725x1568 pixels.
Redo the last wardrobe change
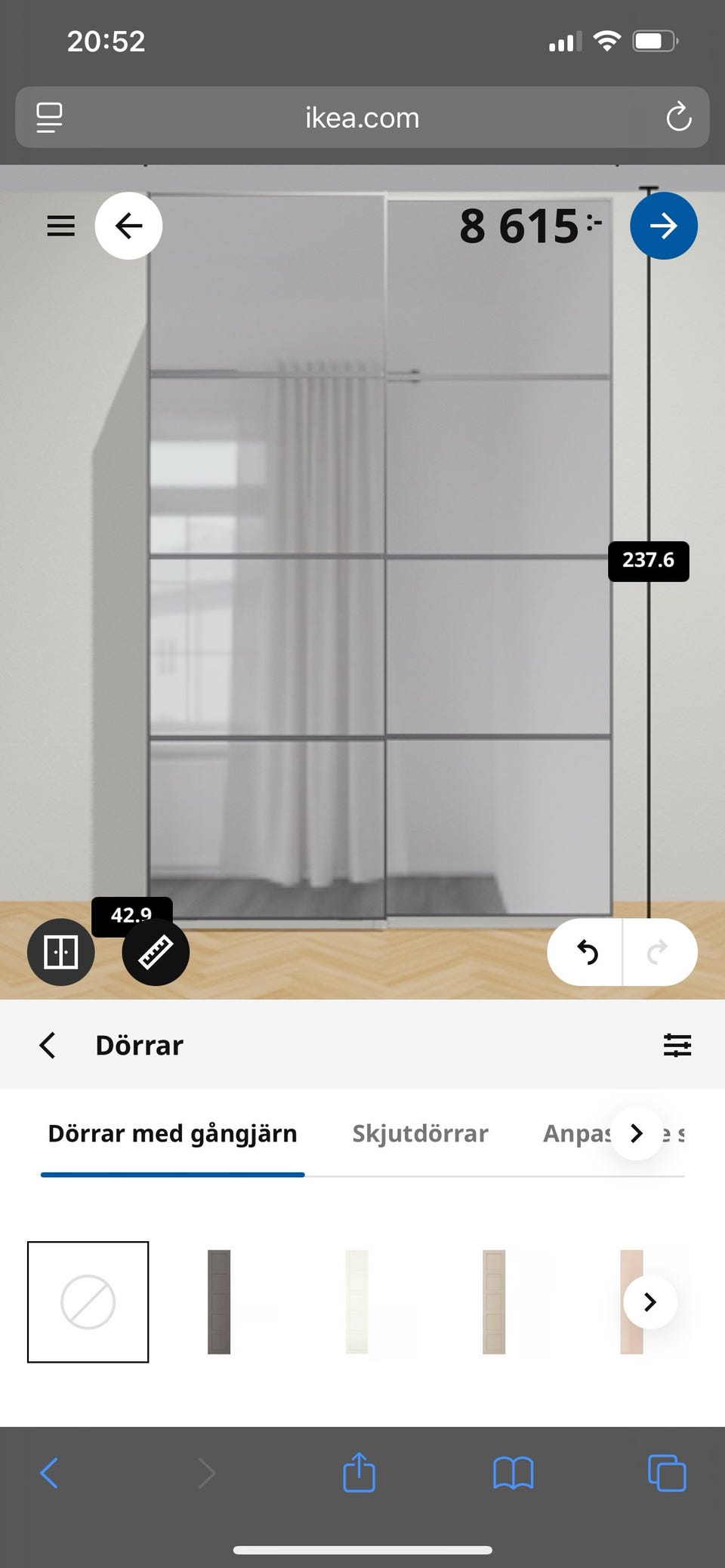coord(659,952)
